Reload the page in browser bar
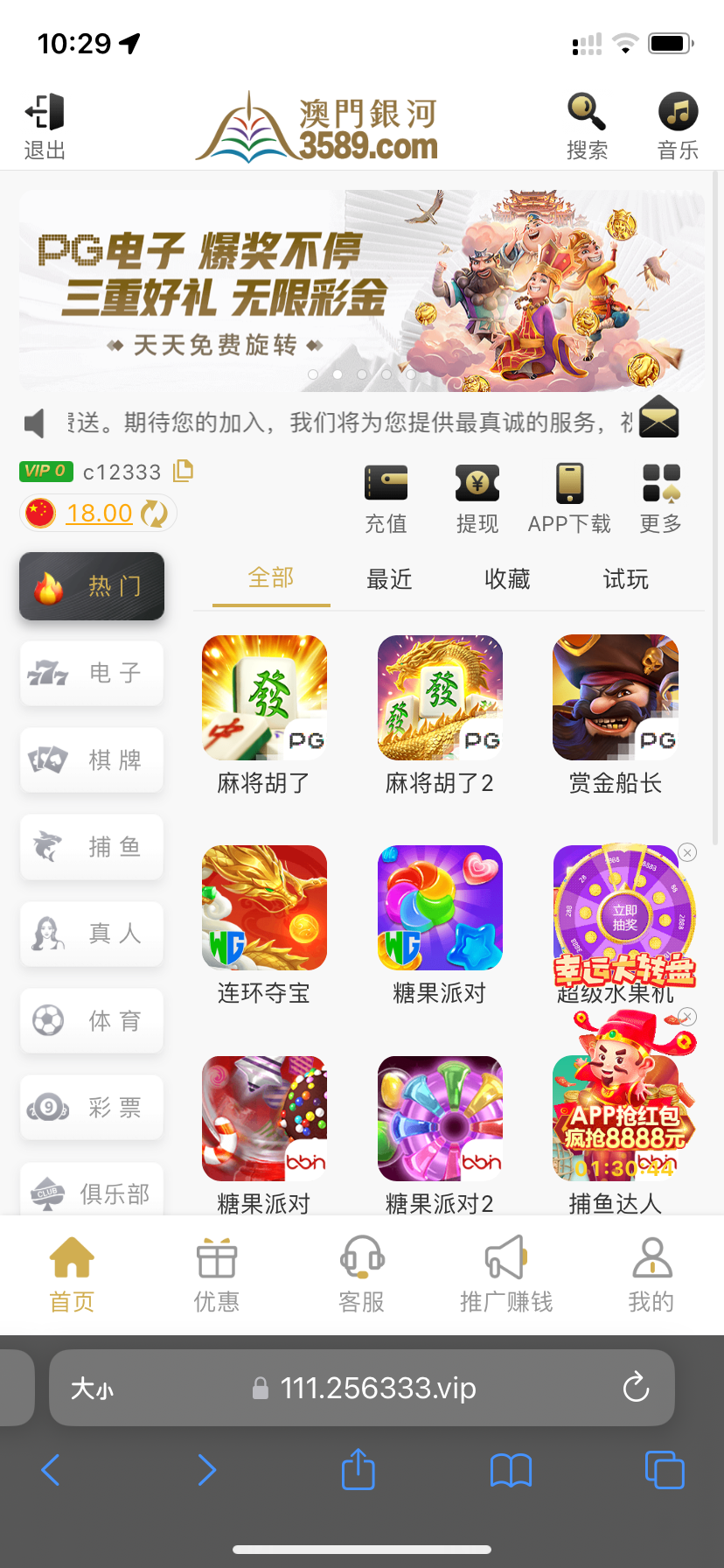This screenshot has width=724, height=1568. [x=636, y=1388]
